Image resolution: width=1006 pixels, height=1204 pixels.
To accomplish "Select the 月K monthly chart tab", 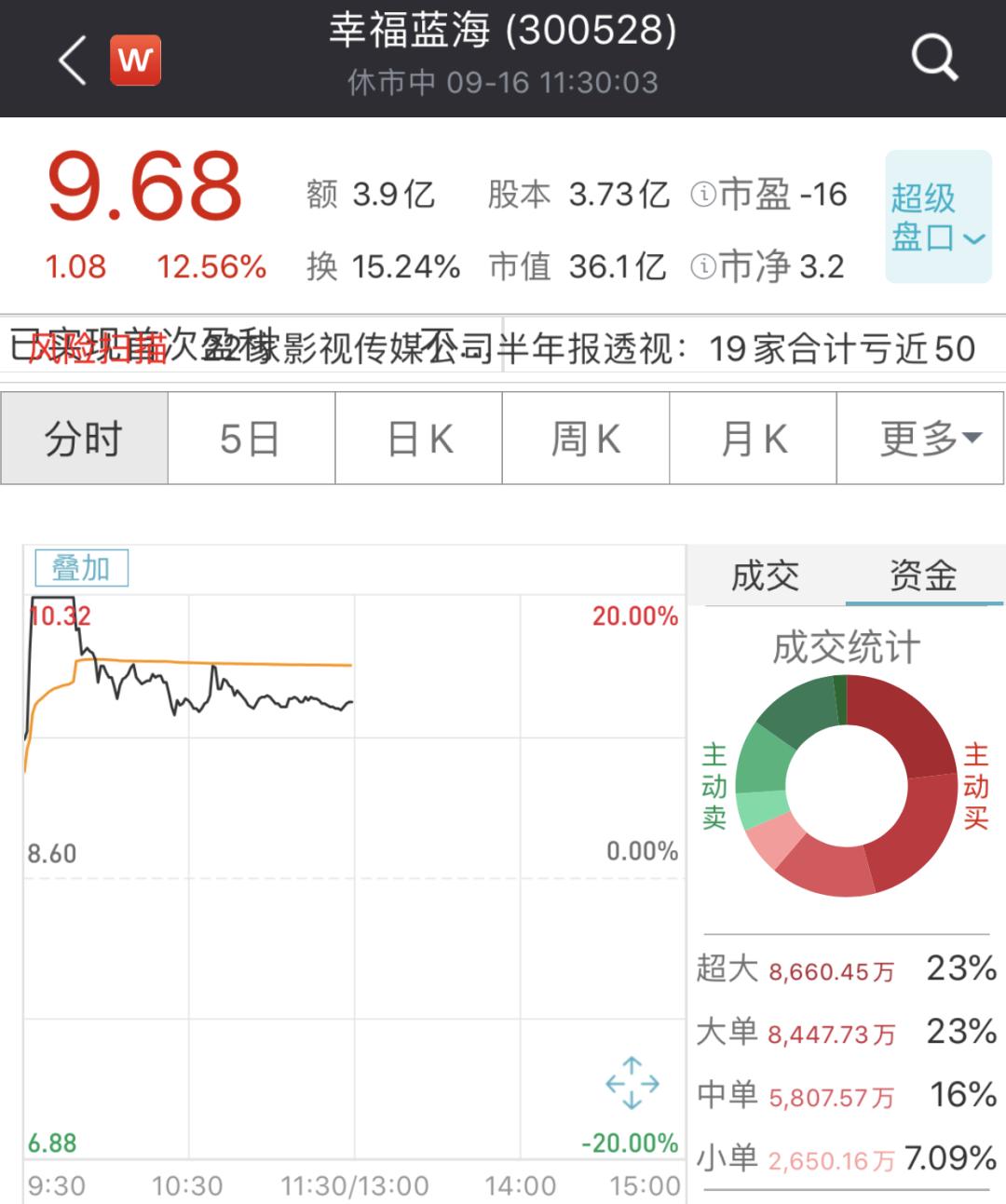I will [753, 438].
